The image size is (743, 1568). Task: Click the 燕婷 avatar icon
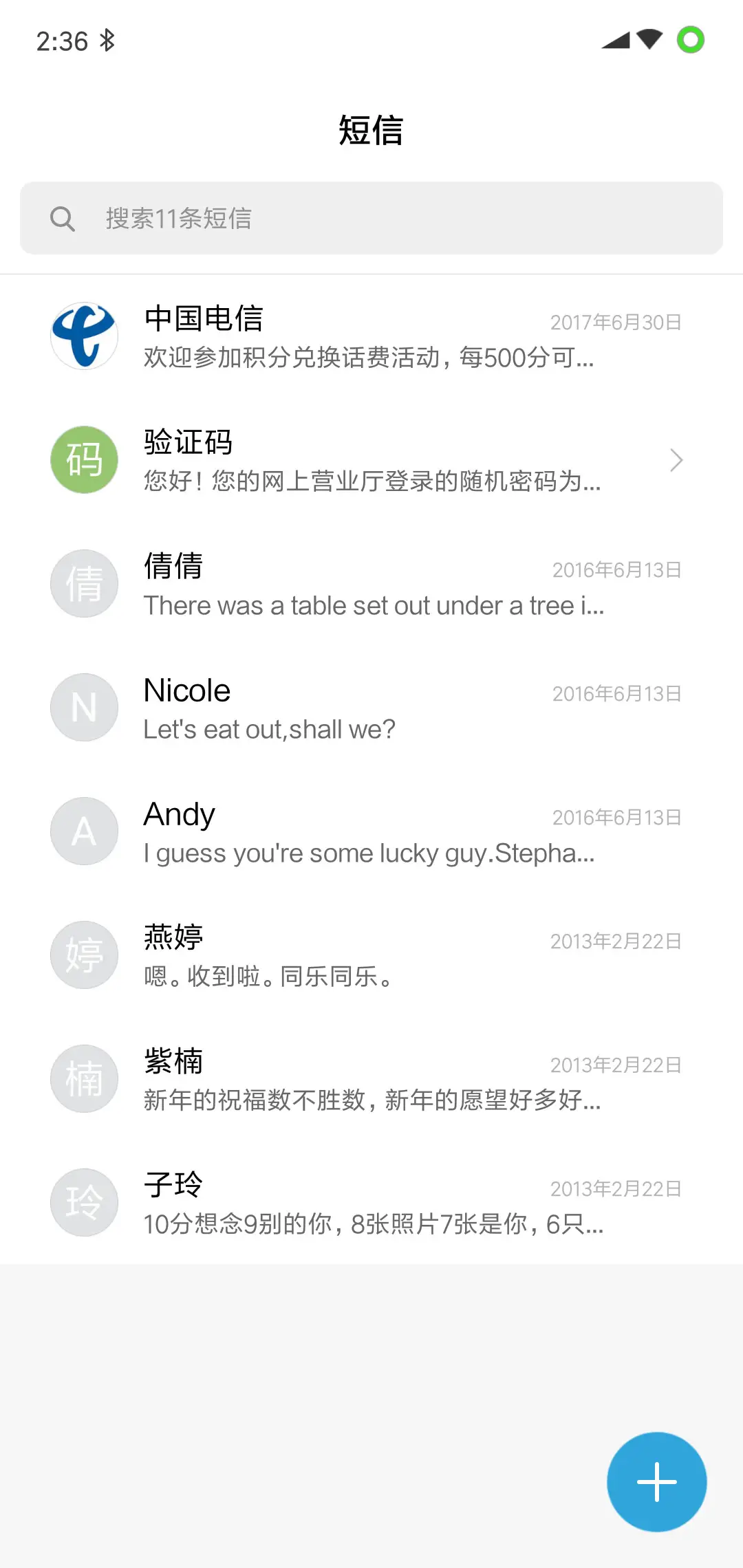pos(84,955)
